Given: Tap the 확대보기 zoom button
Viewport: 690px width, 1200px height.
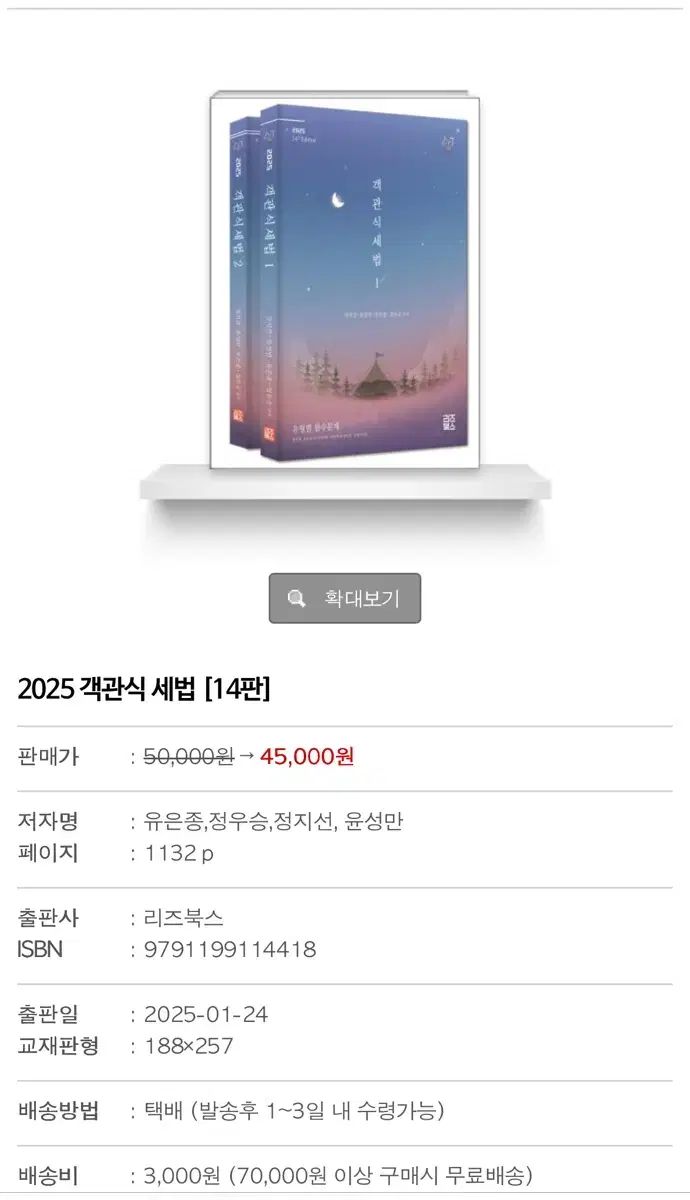Looking at the screenshot, I should [345, 598].
